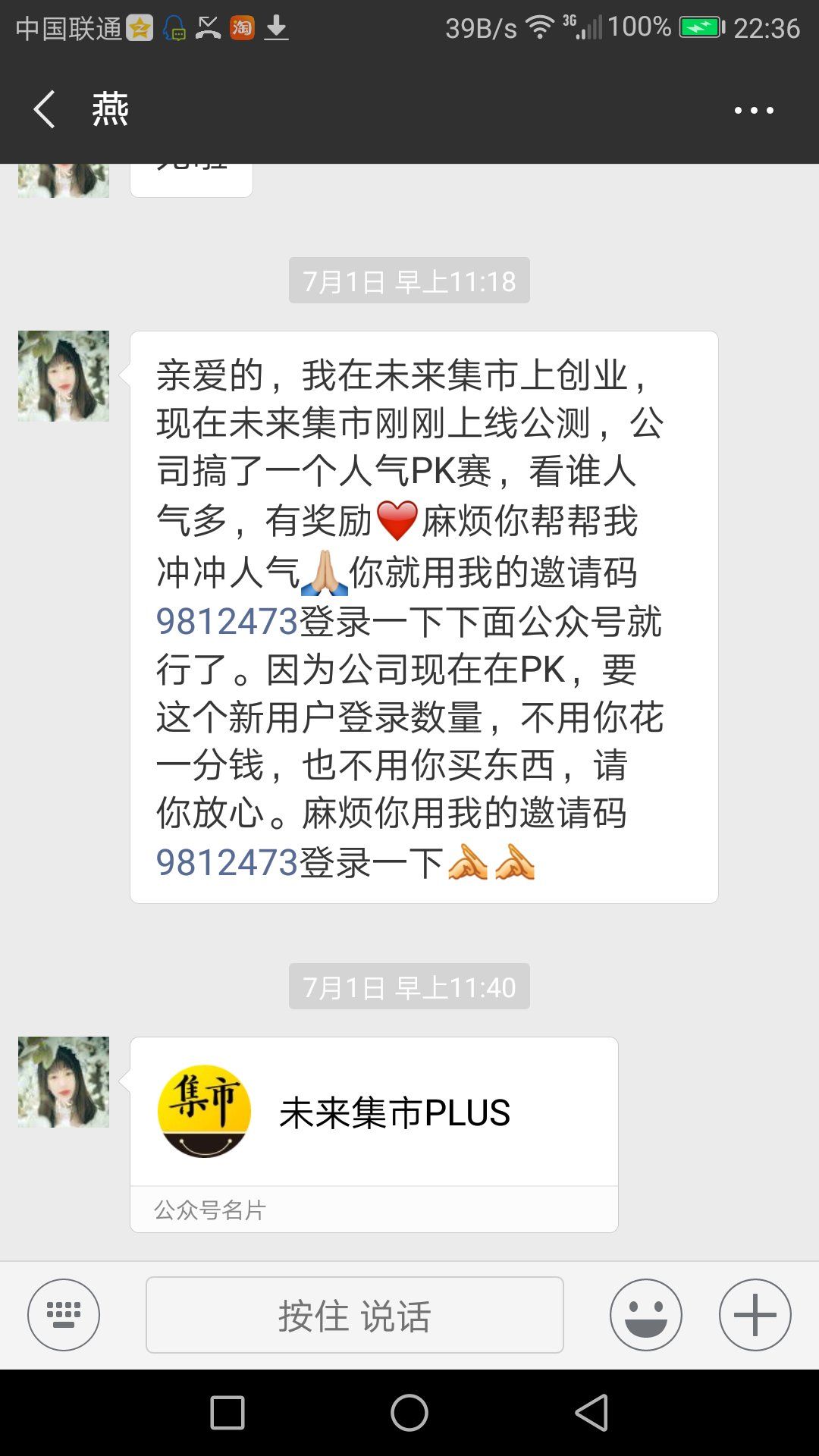819x1456 pixels.
Task: Open 未来集市PLUS official account card
Action: click(373, 1112)
